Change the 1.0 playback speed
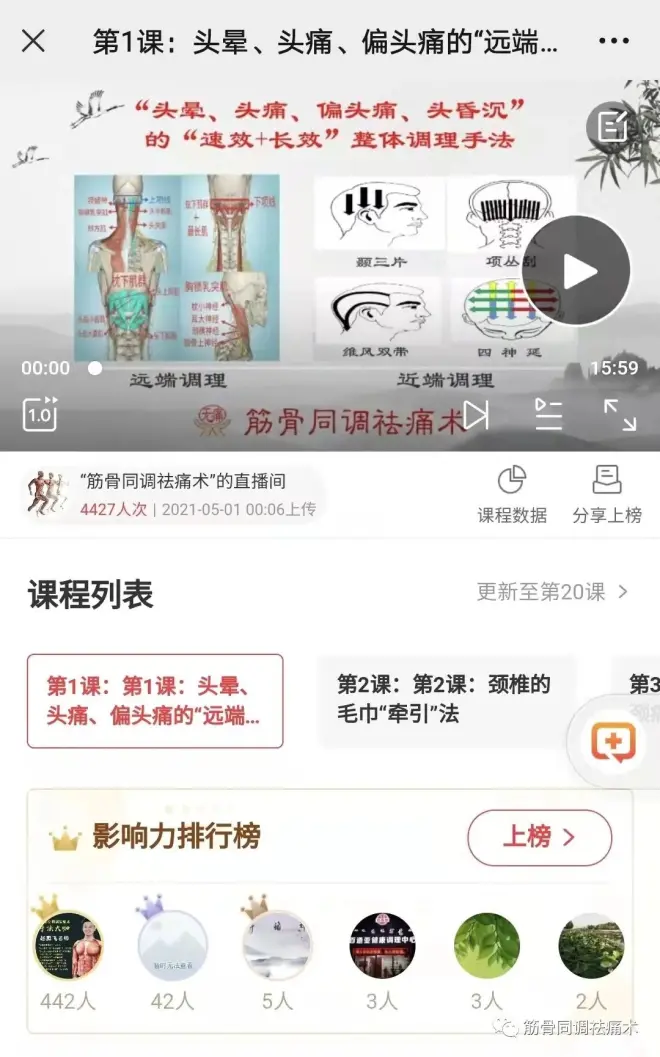Viewport: 660px width, 1057px height. click(40, 414)
